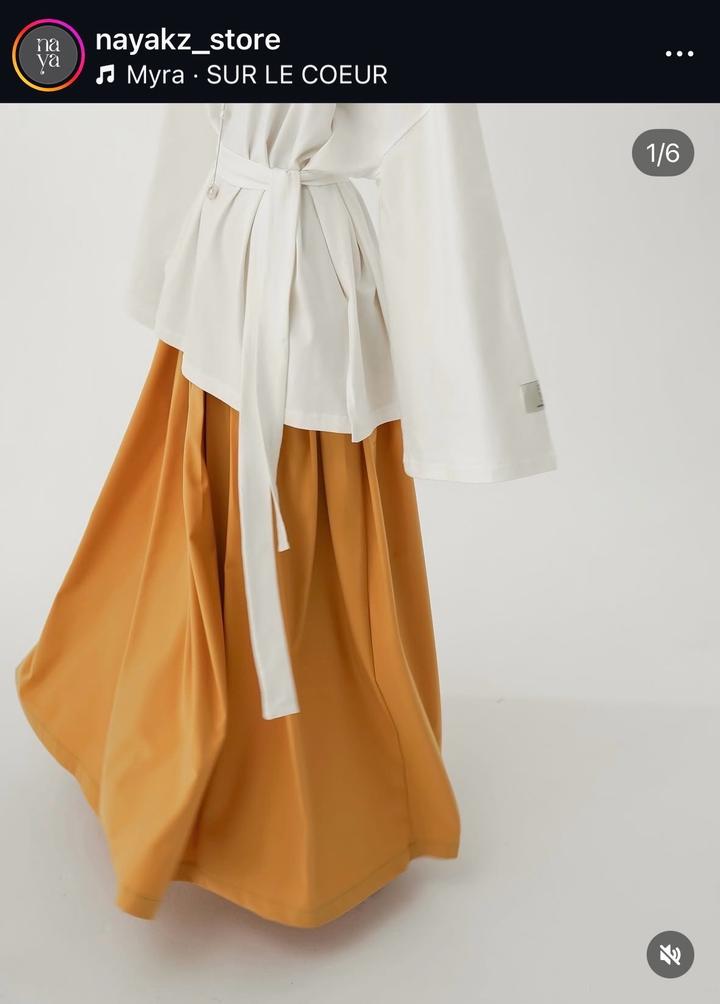Open the post overflow menu
Viewport: 720px width, 1004px height.
click(x=679, y=54)
